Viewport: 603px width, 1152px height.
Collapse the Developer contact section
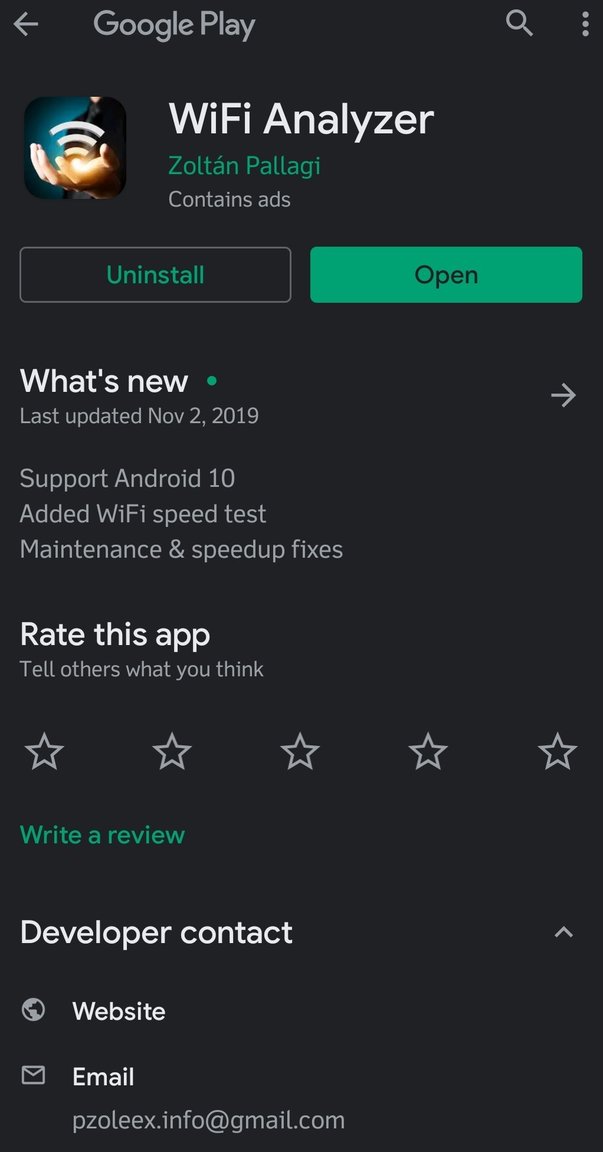tap(563, 932)
